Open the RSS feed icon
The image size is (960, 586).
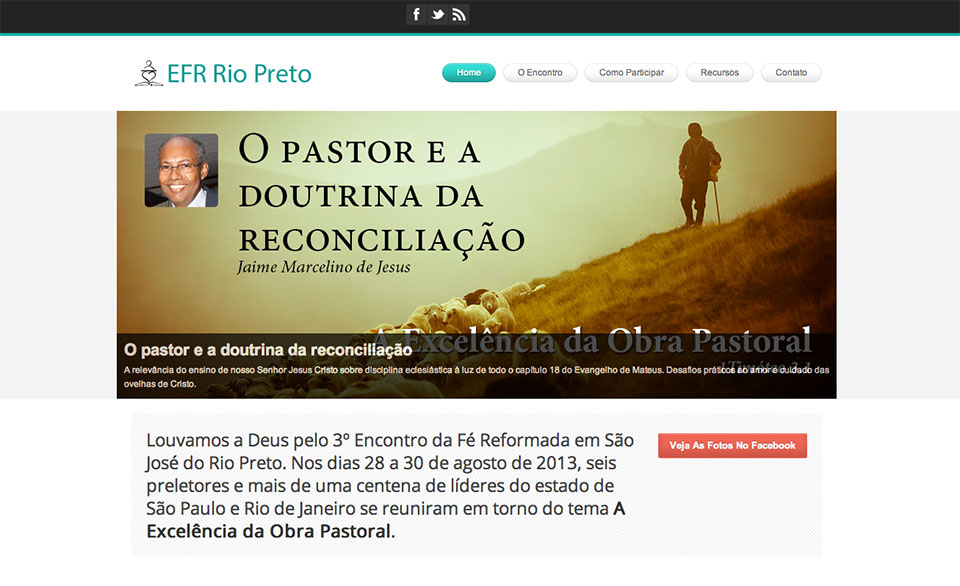click(459, 15)
